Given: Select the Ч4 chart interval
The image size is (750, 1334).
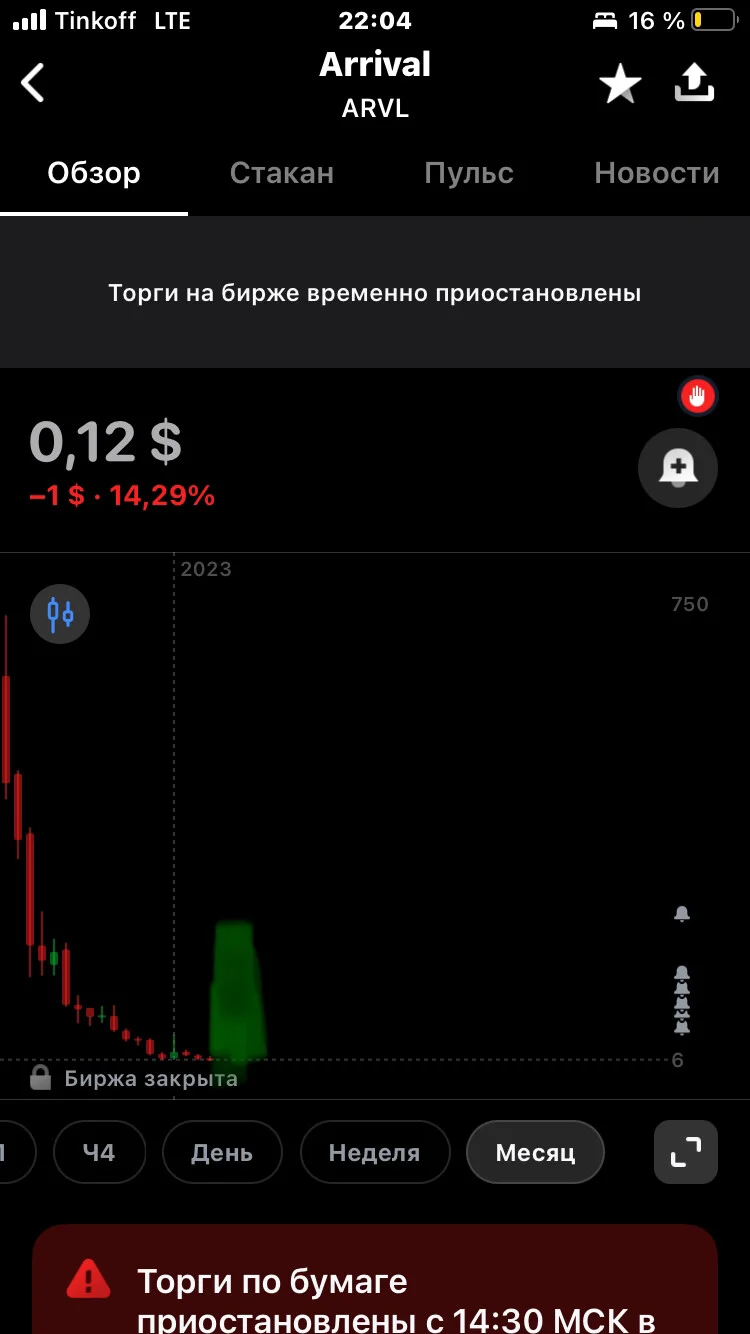Looking at the screenshot, I should coord(99,1153).
